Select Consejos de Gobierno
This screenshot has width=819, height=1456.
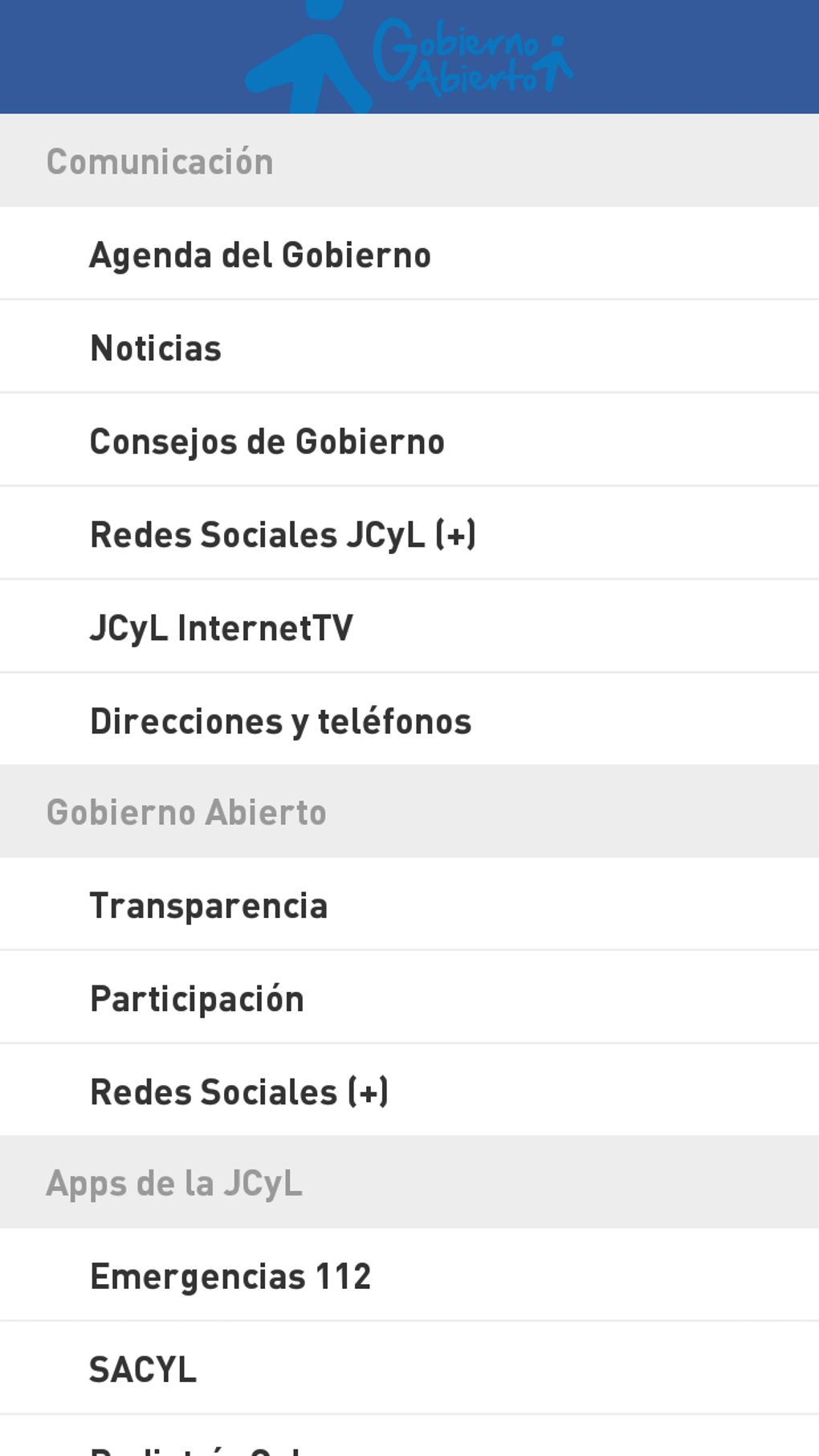(267, 442)
